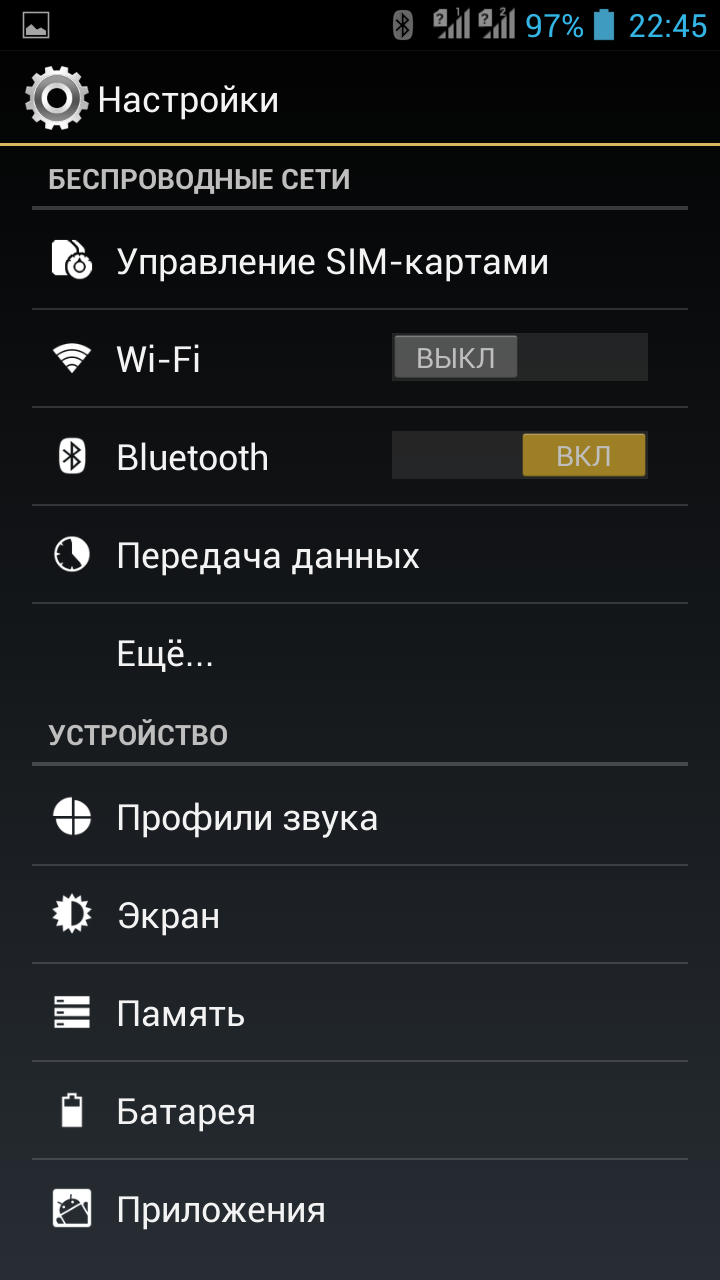Open Профили звука settings
This screenshot has width=720, height=1280.
pyautogui.click(x=247, y=818)
